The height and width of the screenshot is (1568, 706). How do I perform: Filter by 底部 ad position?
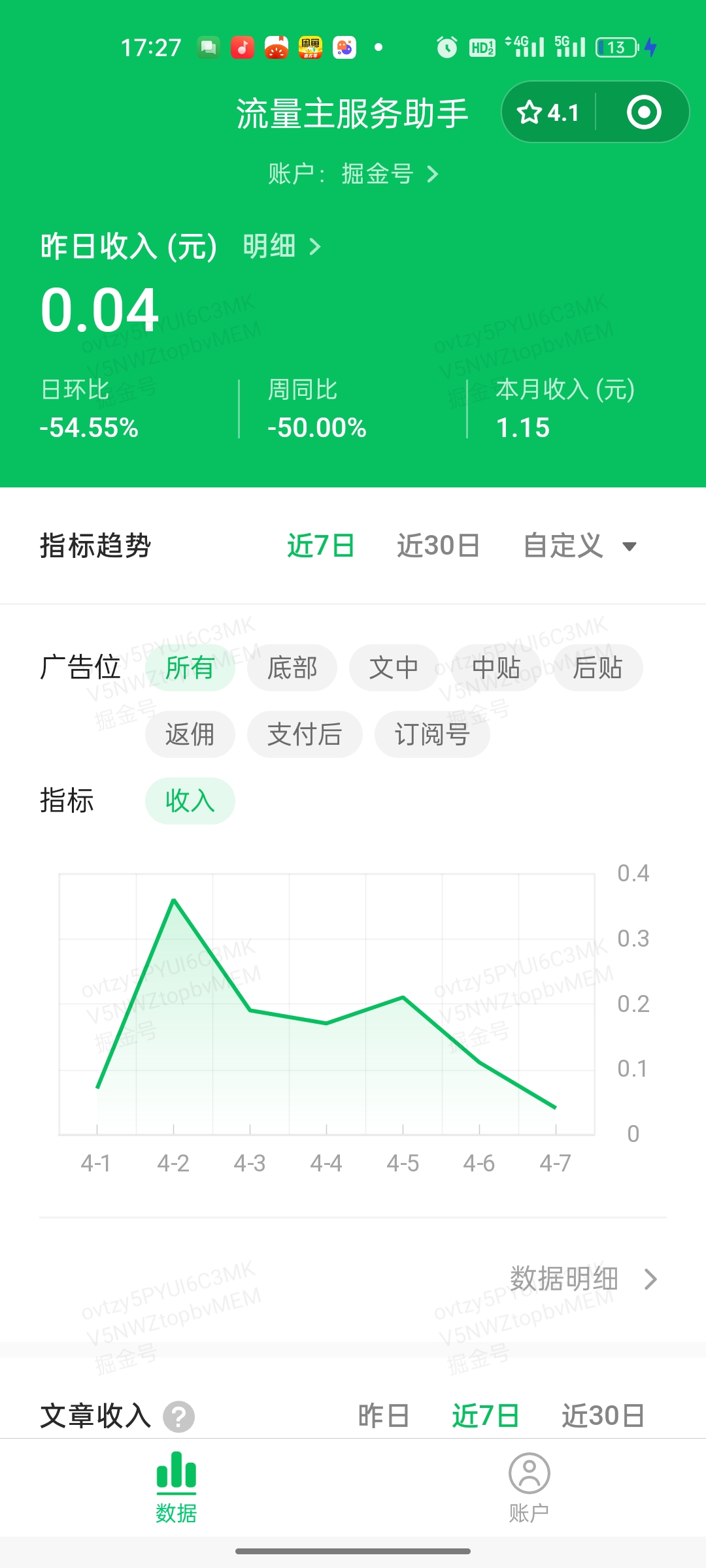292,668
